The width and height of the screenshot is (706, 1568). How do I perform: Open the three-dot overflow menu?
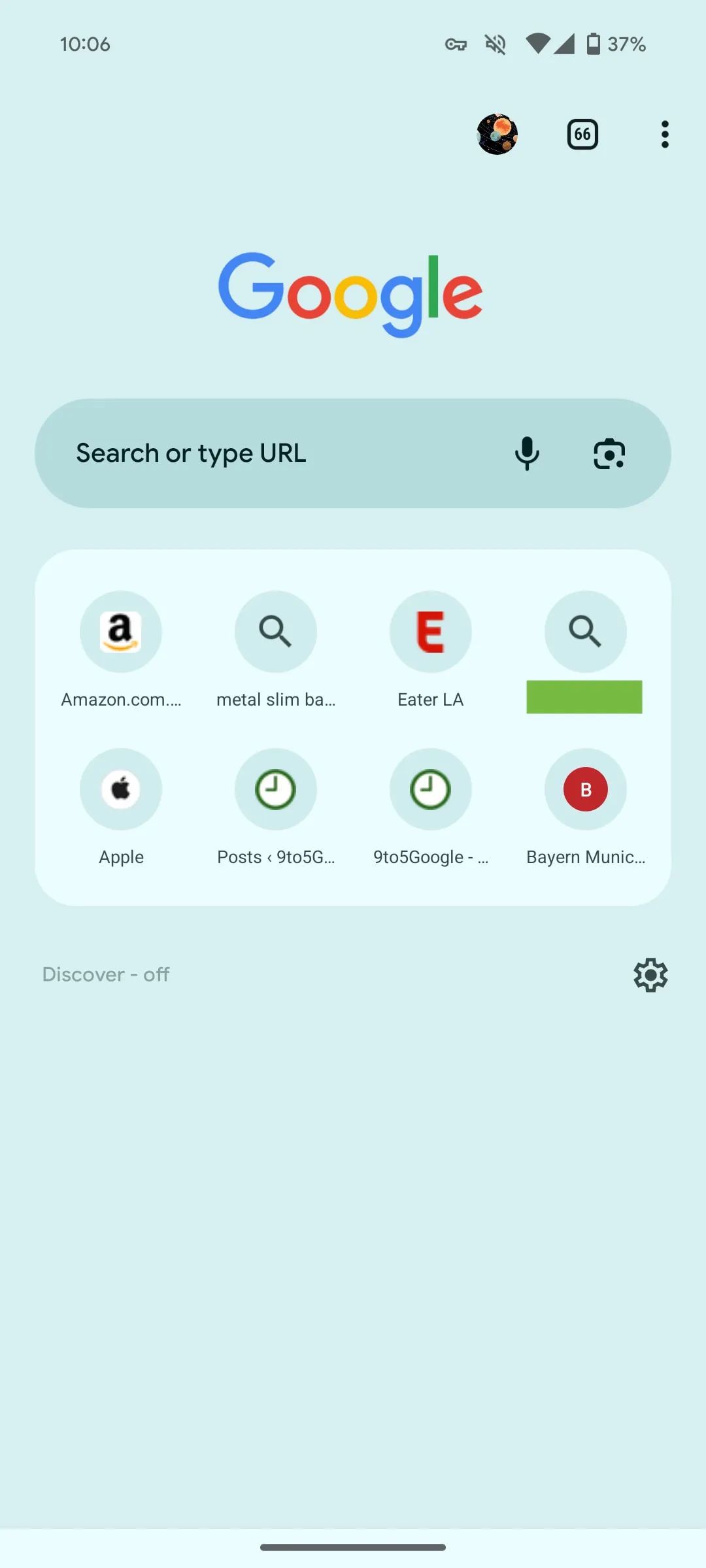[x=665, y=135]
